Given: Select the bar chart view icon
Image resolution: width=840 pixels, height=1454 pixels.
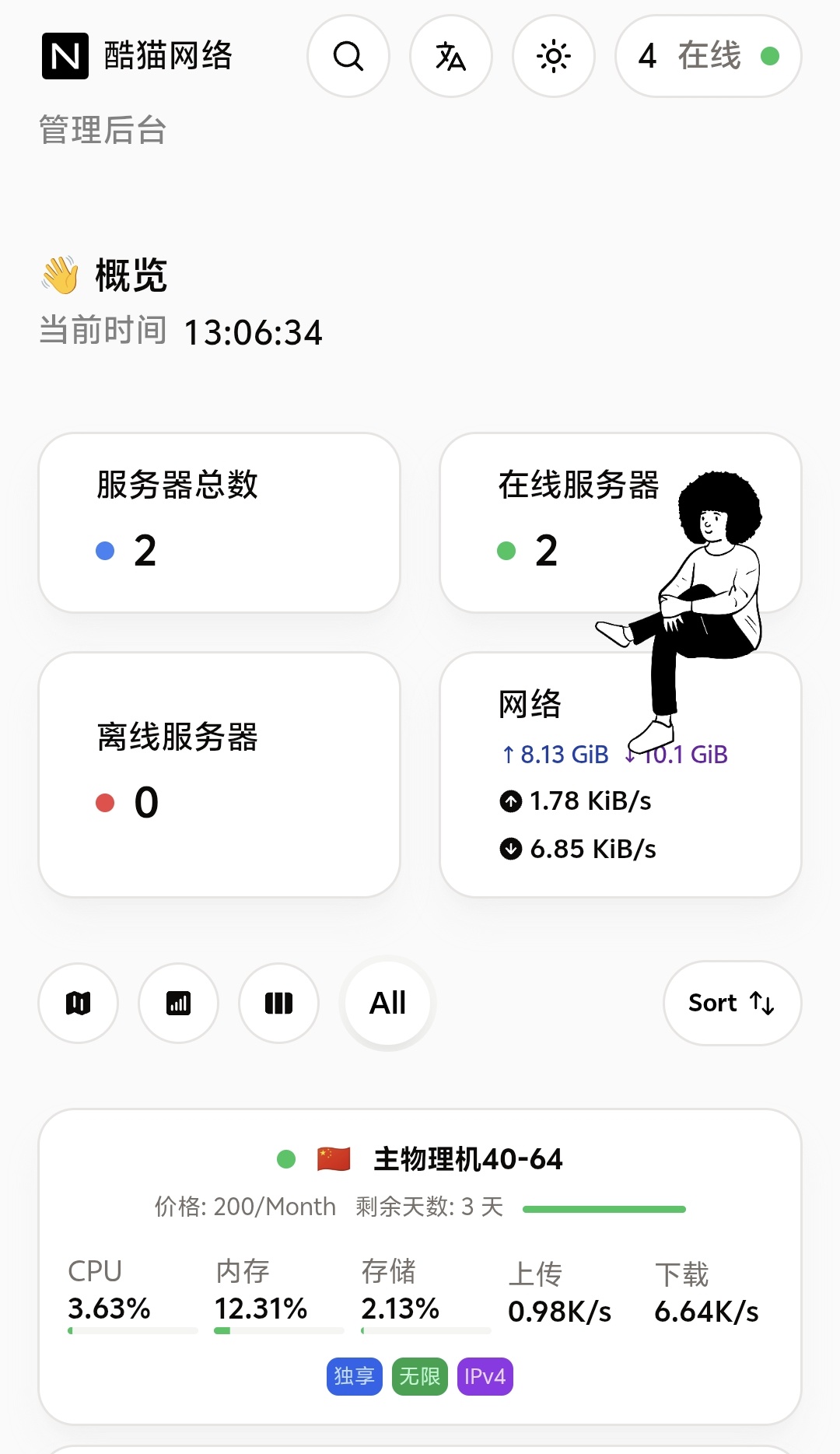Looking at the screenshot, I should [178, 1003].
